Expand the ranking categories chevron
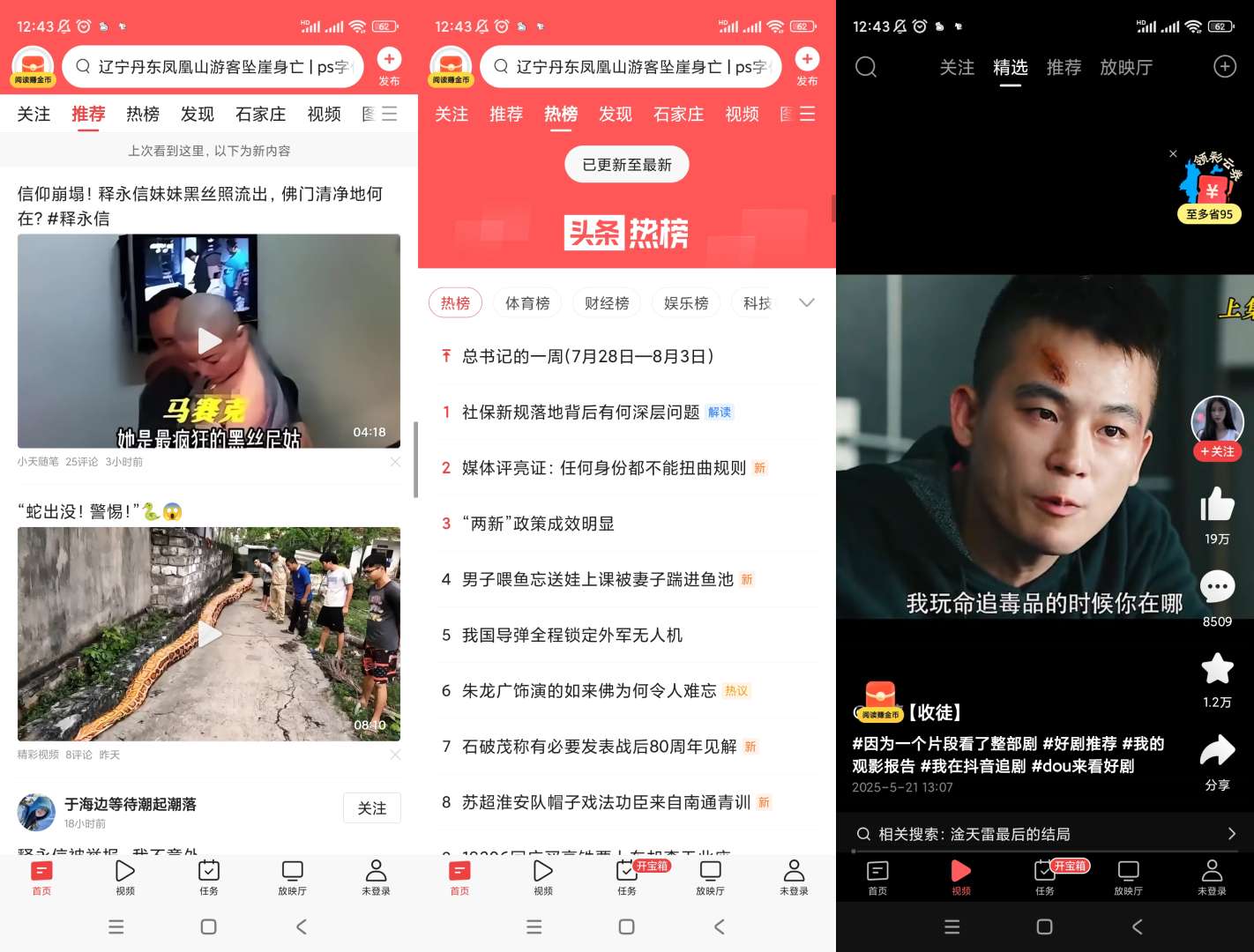Viewport: 1254px width, 952px height. tap(806, 303)
